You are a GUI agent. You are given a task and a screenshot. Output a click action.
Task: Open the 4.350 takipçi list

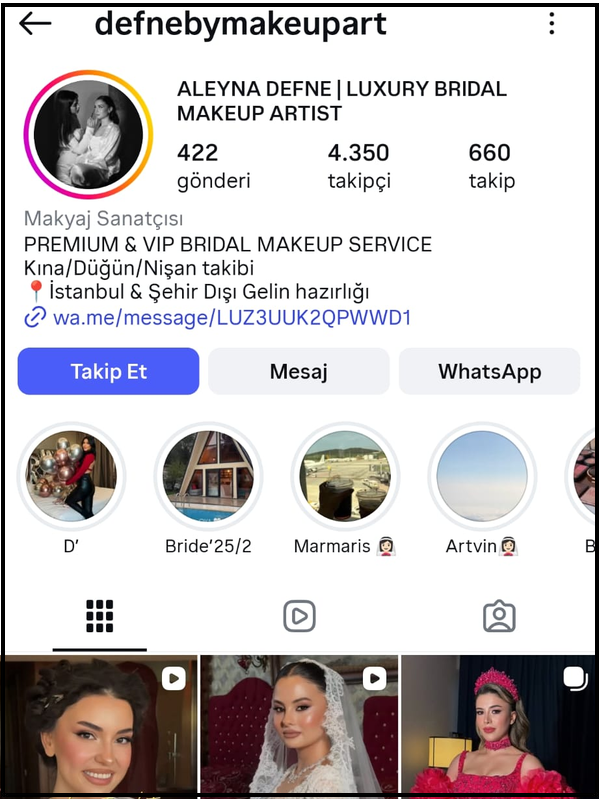[x=358, y=166]
